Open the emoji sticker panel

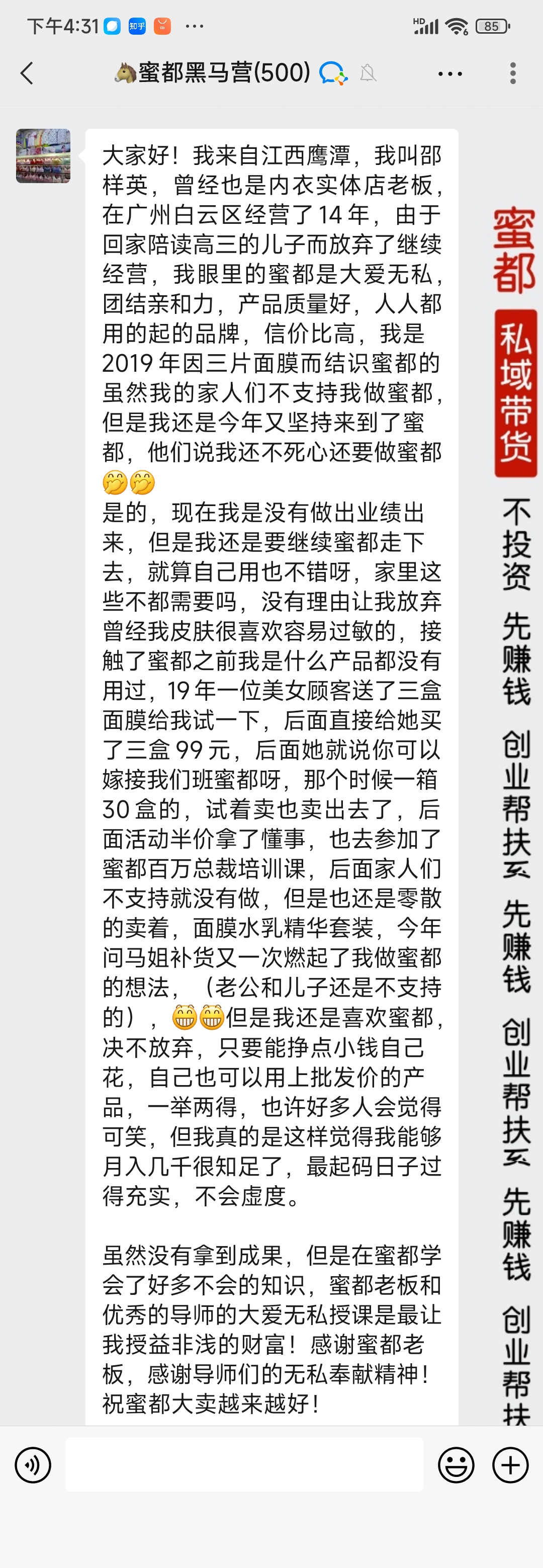click(456, 1465)
